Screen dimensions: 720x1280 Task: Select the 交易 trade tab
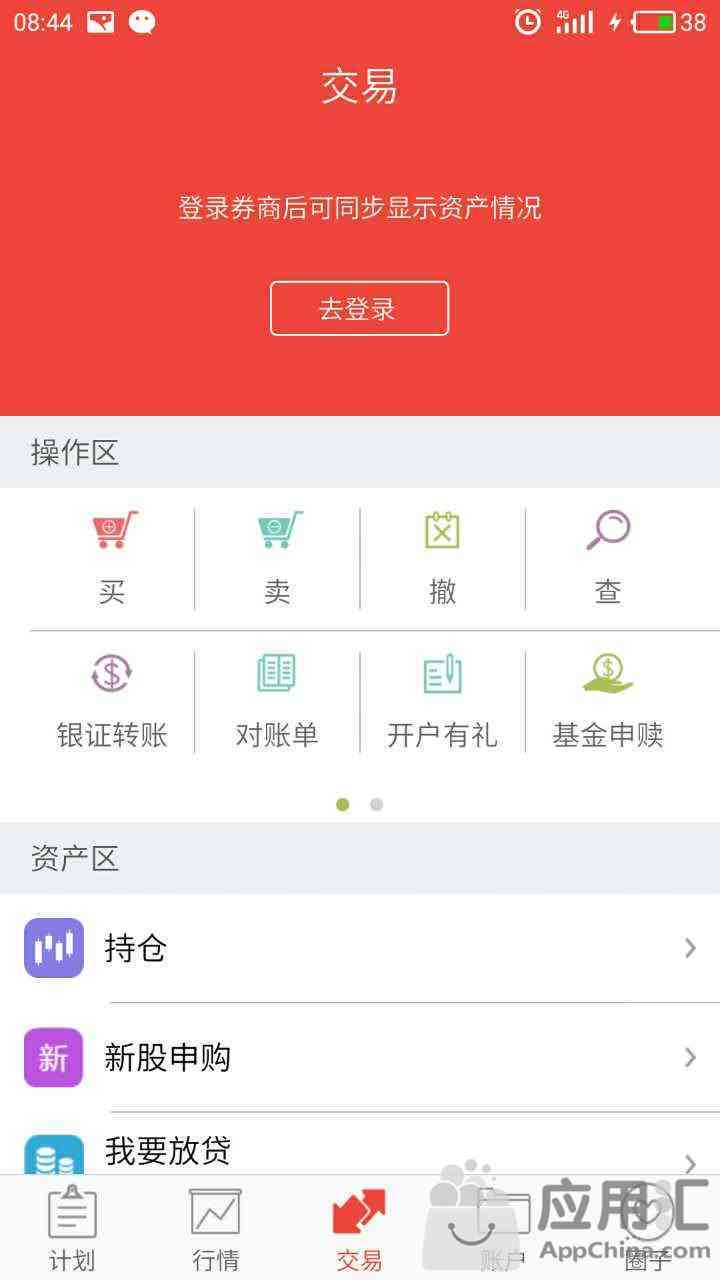tap(359, 1228)
